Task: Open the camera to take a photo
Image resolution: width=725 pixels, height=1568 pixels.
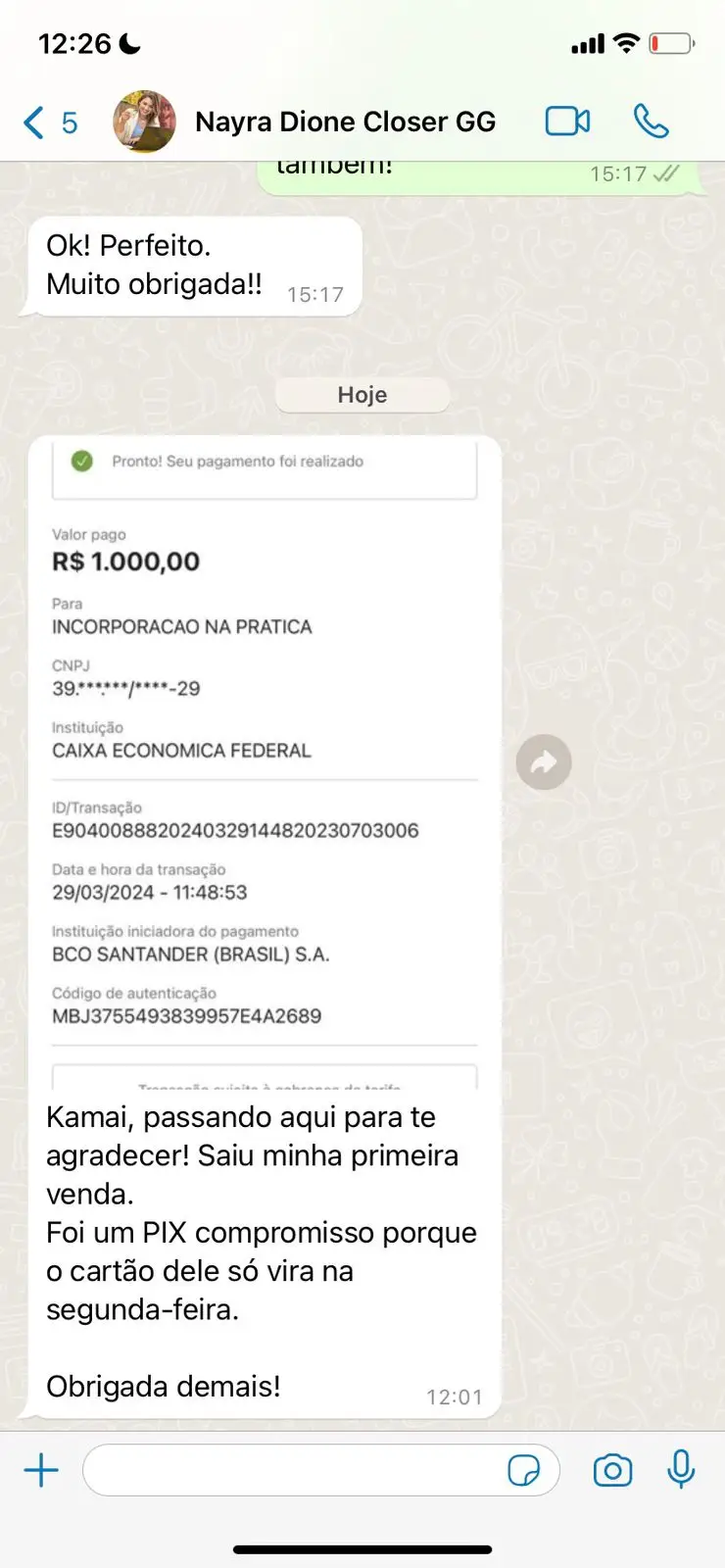Action: point(612,1470)
